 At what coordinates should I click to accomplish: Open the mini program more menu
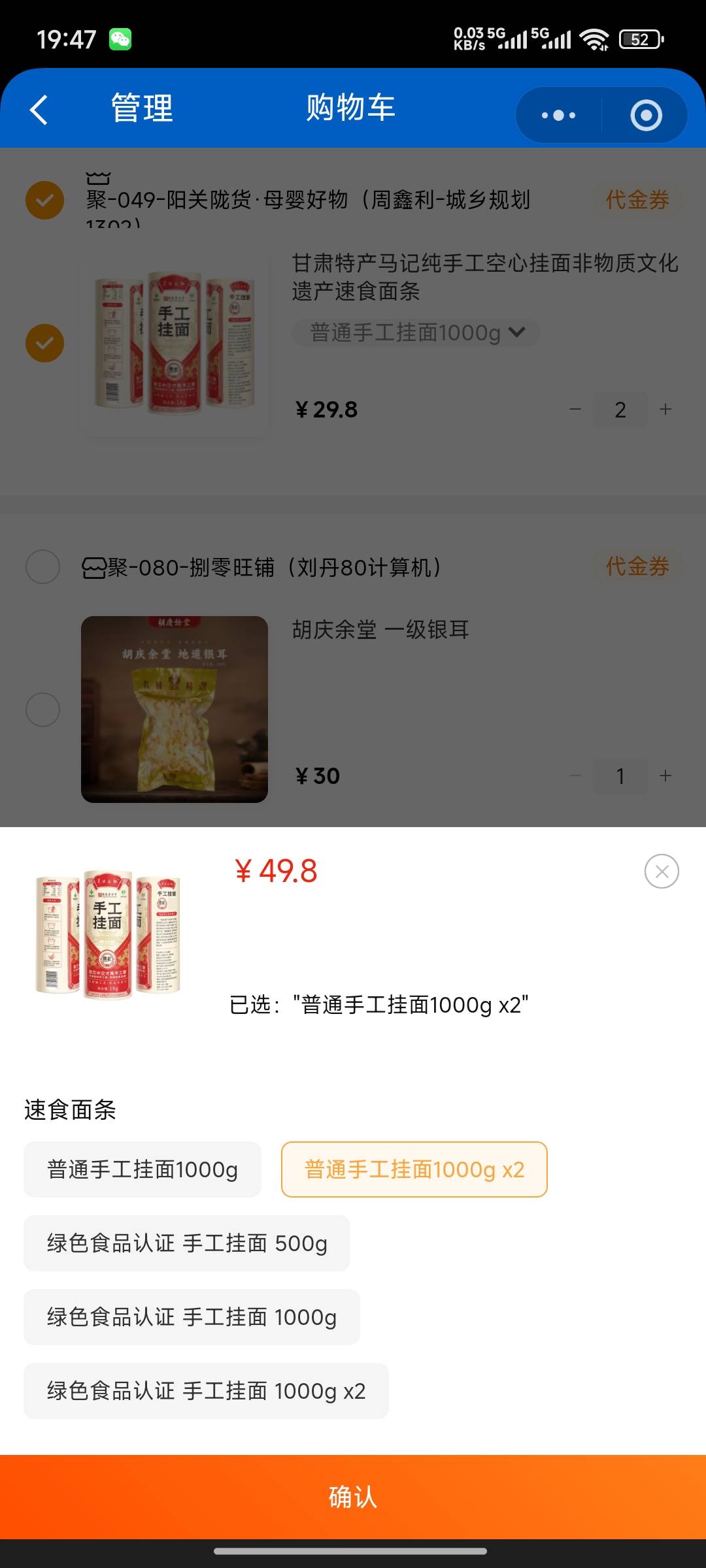559,116
